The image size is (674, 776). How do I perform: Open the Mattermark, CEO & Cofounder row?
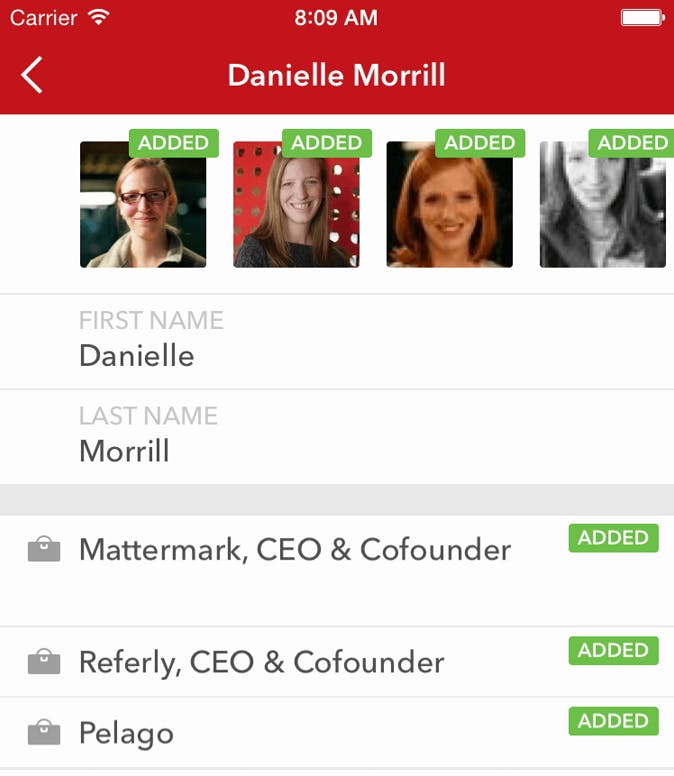tap(295, 550)
